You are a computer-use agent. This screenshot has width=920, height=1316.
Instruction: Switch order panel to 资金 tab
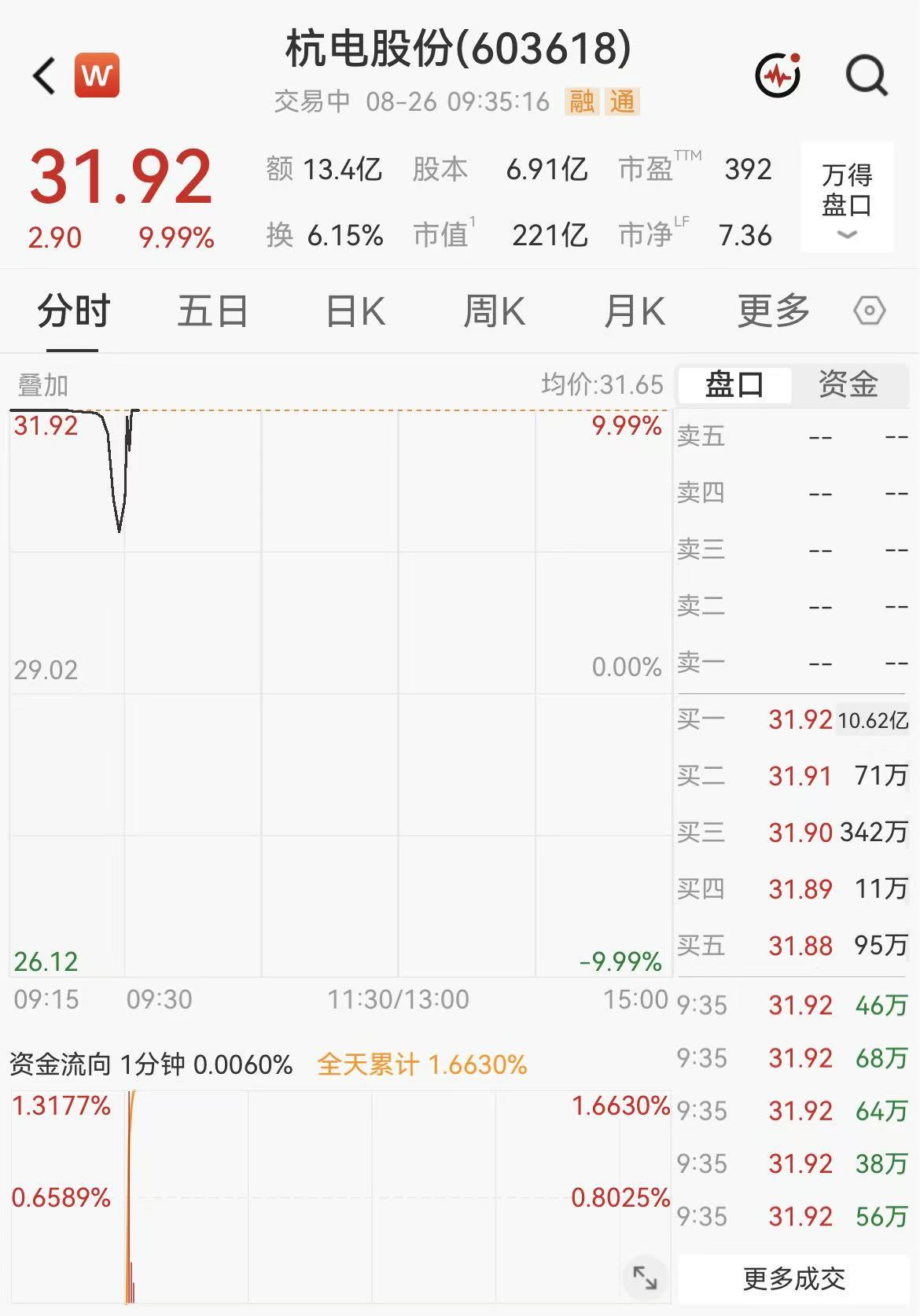[848, 384]
